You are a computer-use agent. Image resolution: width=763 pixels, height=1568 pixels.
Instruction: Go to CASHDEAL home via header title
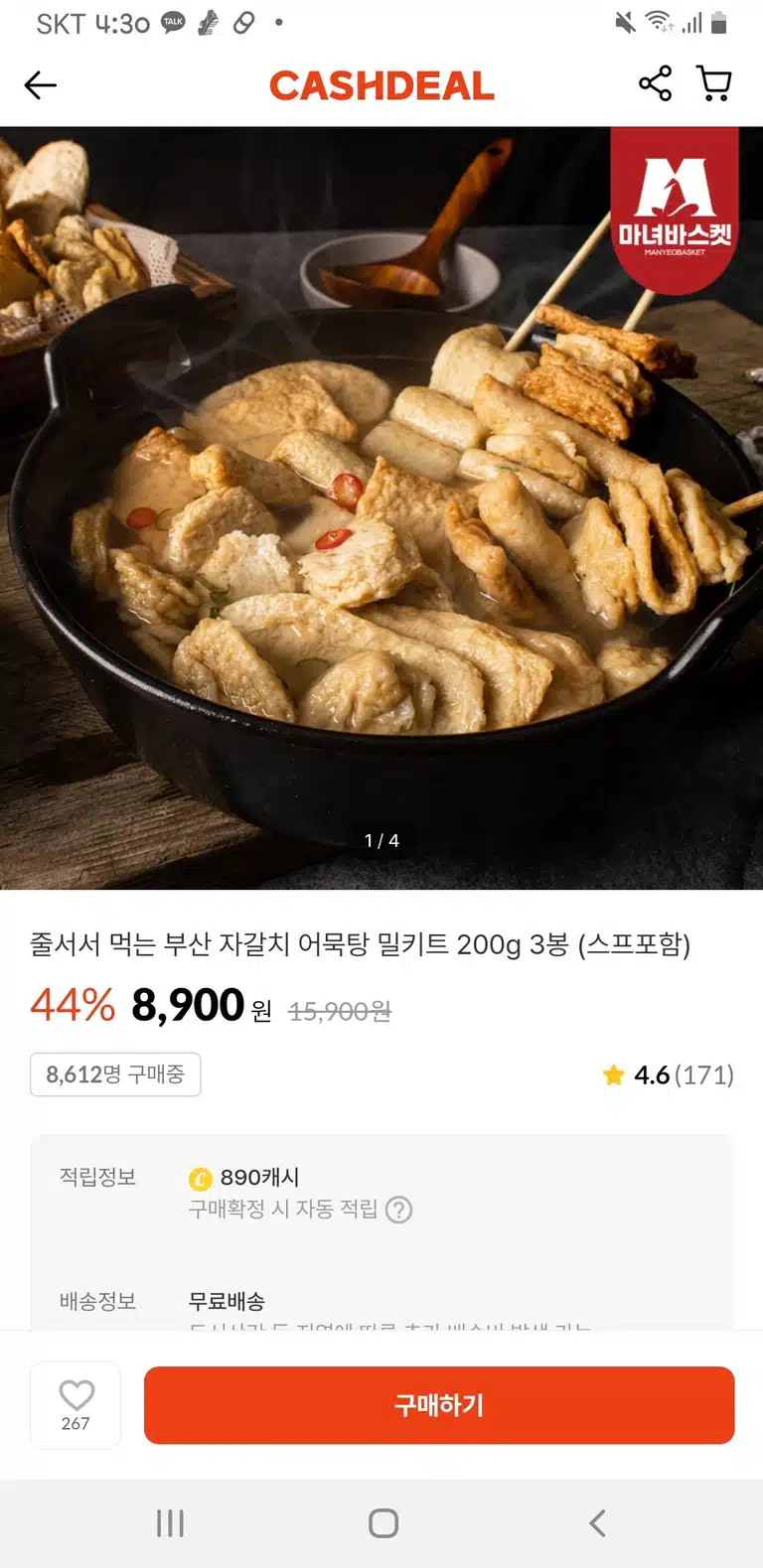[381, 85]
